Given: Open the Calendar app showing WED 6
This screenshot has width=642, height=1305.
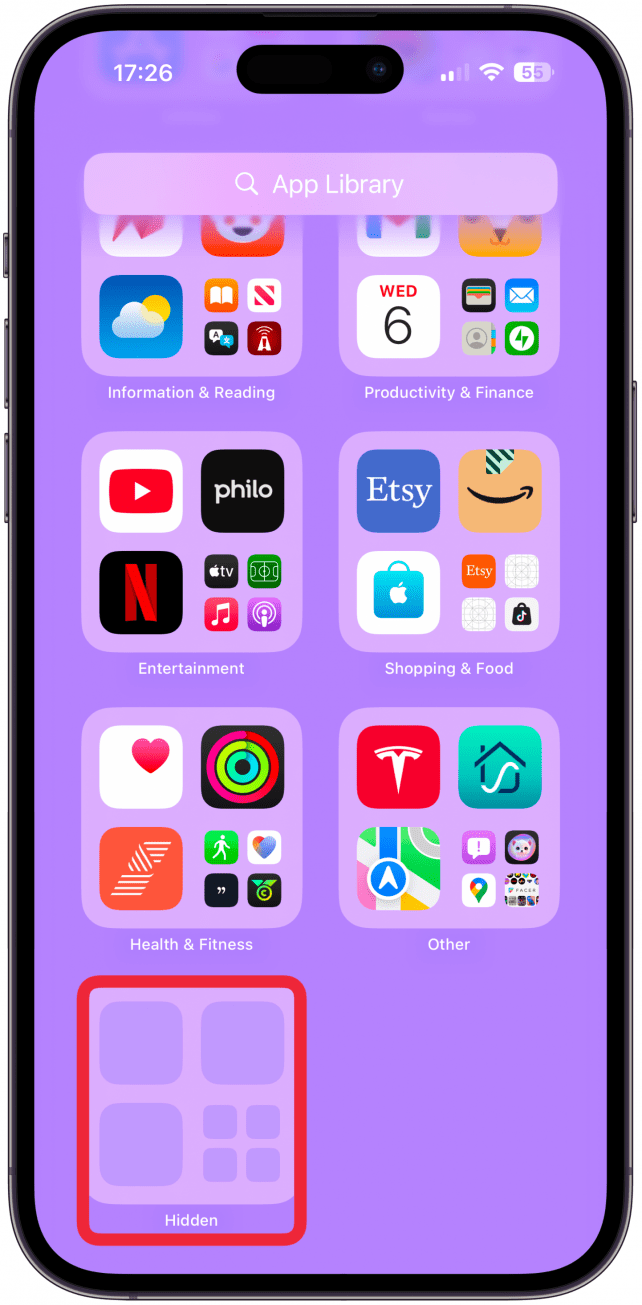Looking at the screenshot, I should coord(398,316).
